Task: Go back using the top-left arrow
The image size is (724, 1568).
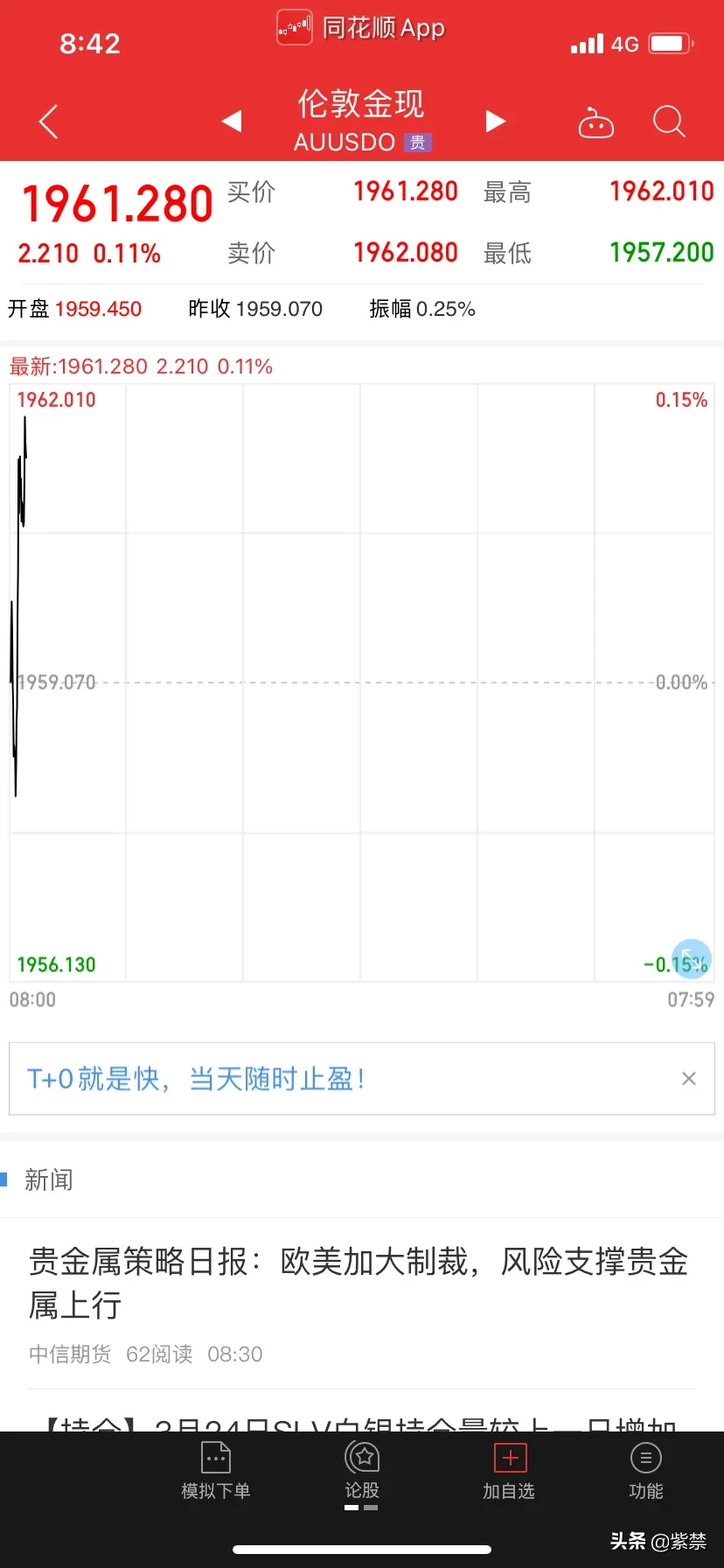Action: pos(49,122)
